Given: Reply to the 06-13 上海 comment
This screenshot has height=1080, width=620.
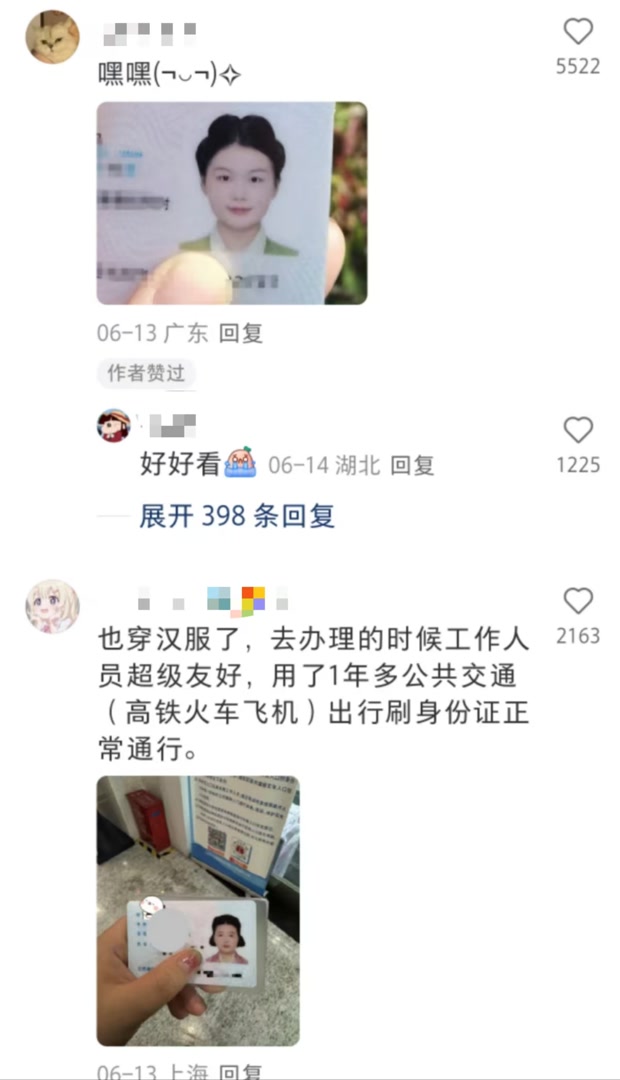Looking at the screenshot, I should tap(241, 1071).
